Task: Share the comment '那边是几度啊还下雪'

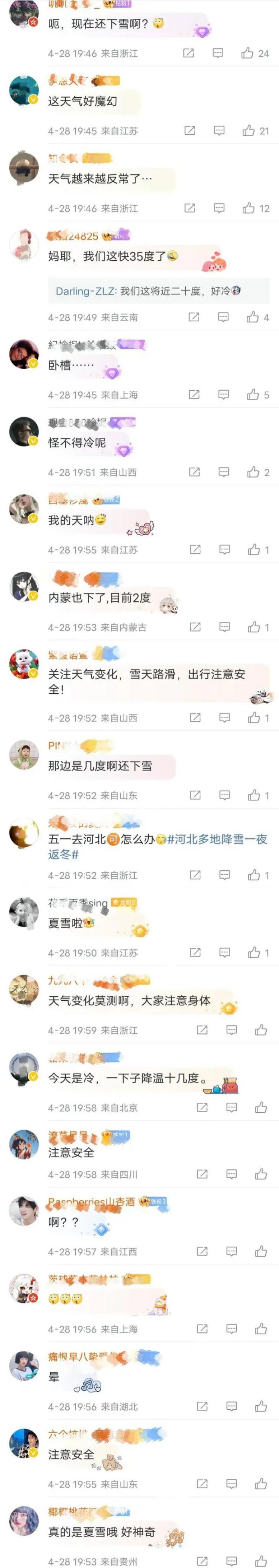Action: pos(195,795)
